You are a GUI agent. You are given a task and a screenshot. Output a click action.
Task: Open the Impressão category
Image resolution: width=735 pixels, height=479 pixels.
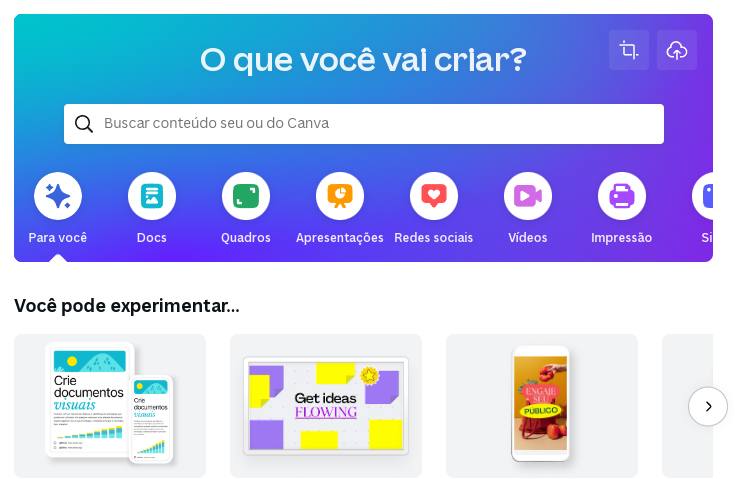coord(622,197)
